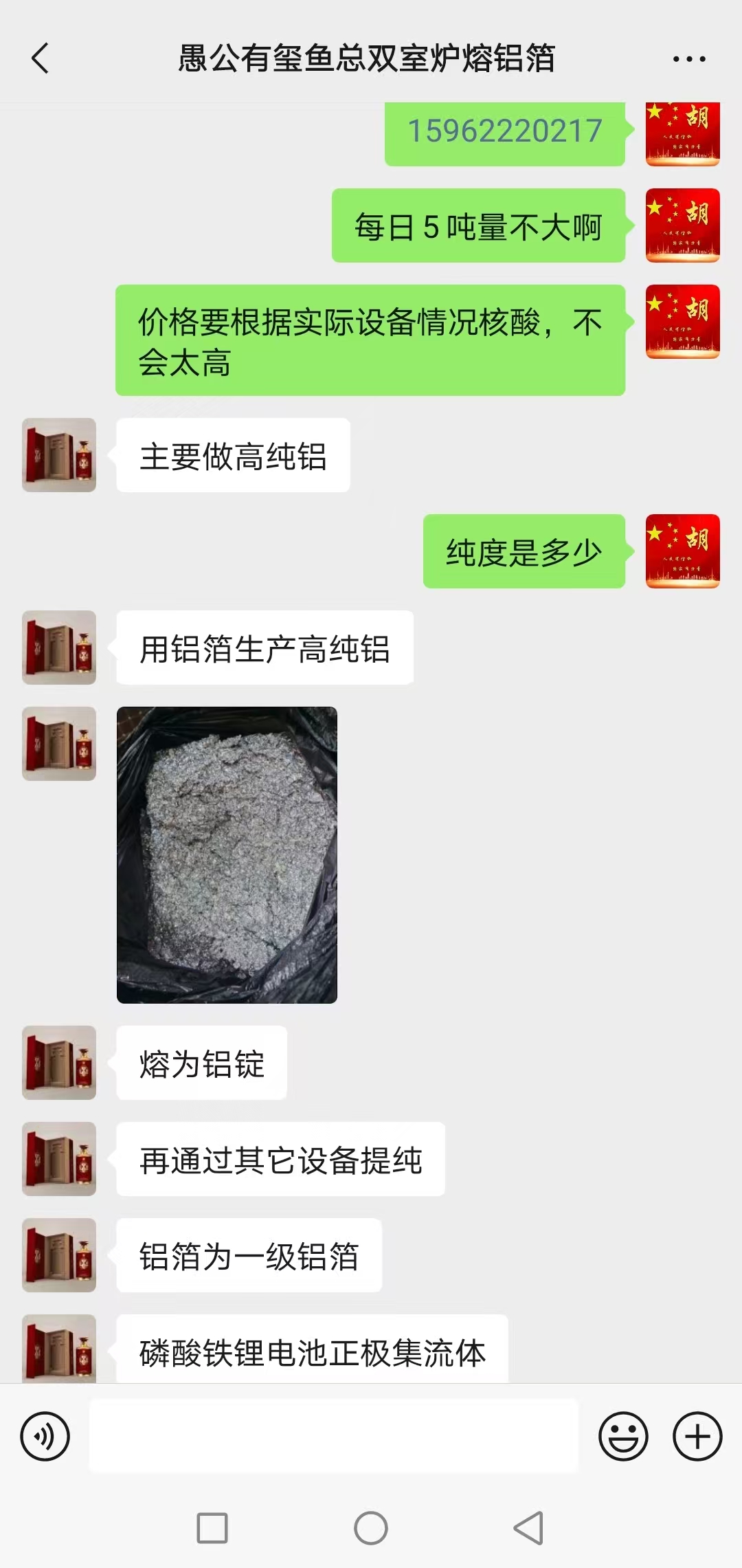742x1568 pixels.
Task: Open the sender avatar beside 主要做高纯铝
Action: (59, 455)
